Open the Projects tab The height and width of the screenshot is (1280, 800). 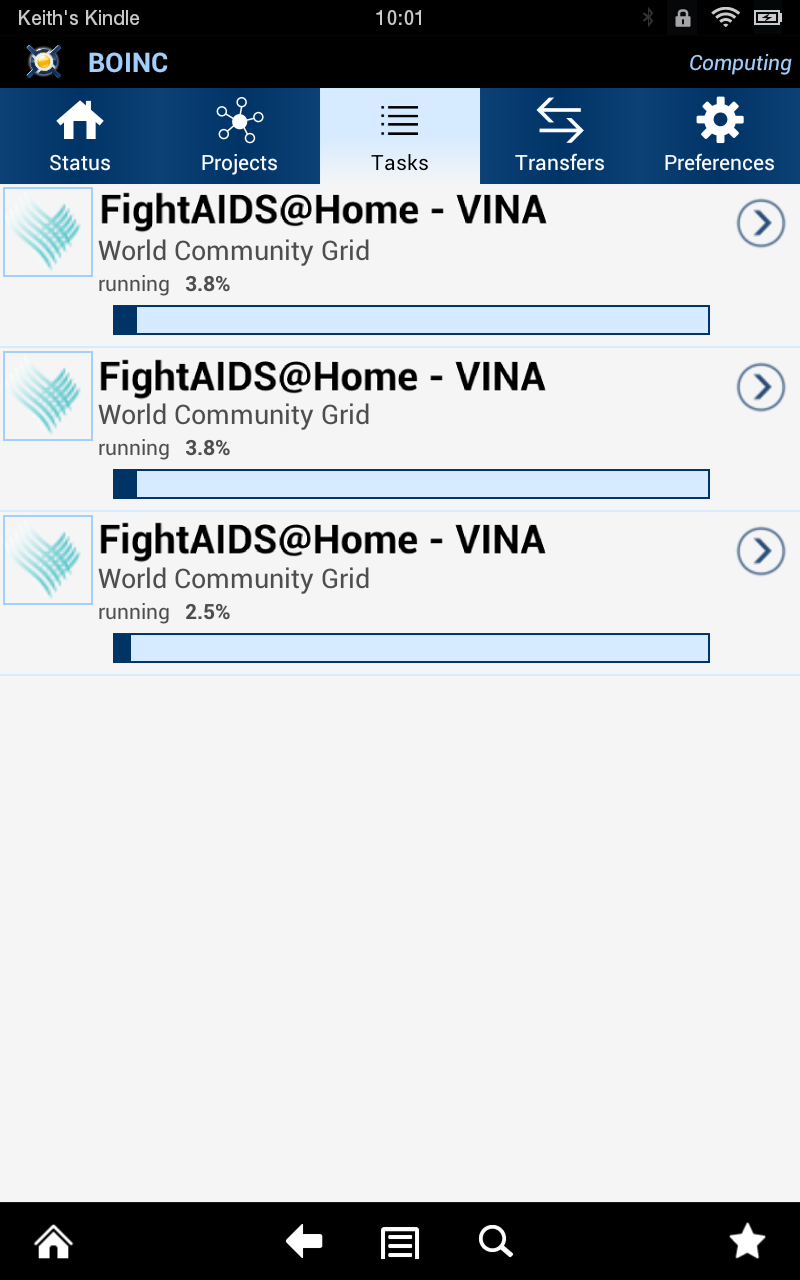click(x=239, y=137)
